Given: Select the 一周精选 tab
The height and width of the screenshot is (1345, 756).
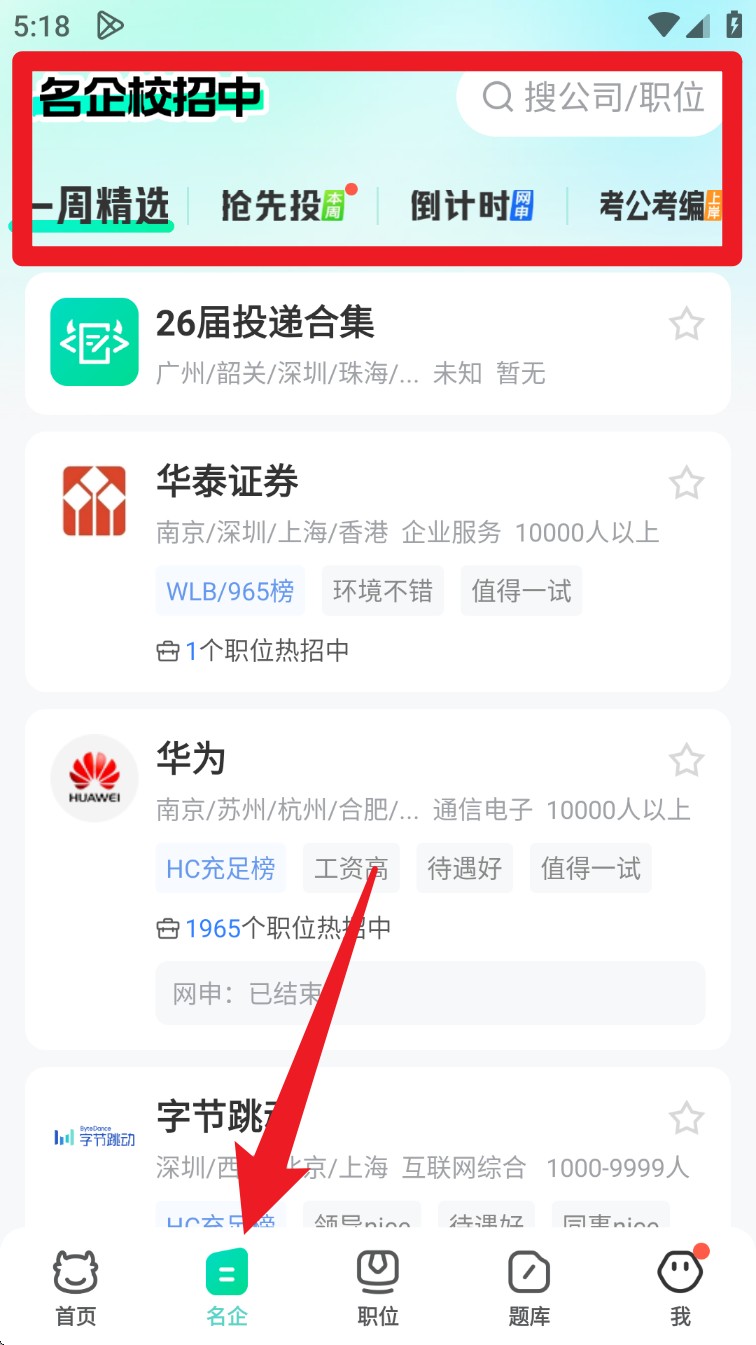Looking at the screenshot, I should tap(100, 207).
